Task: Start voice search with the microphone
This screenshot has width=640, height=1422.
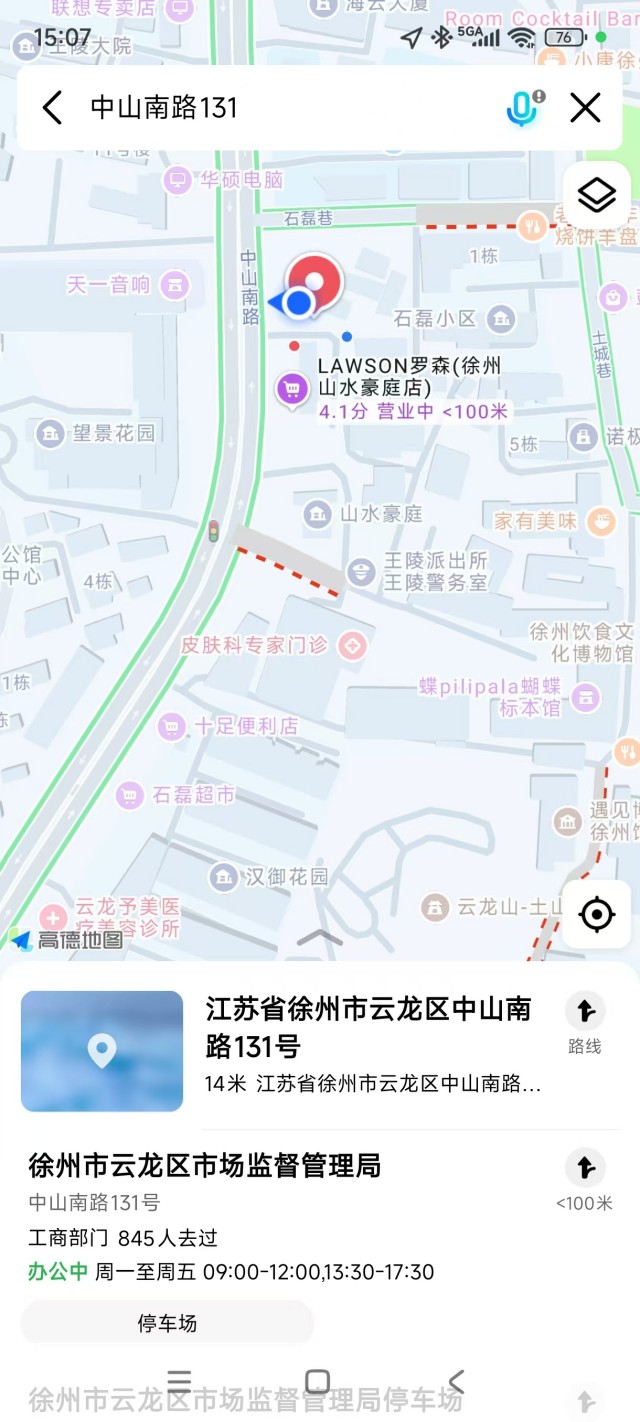Action: pyautogui.click(x=522, y=108)
